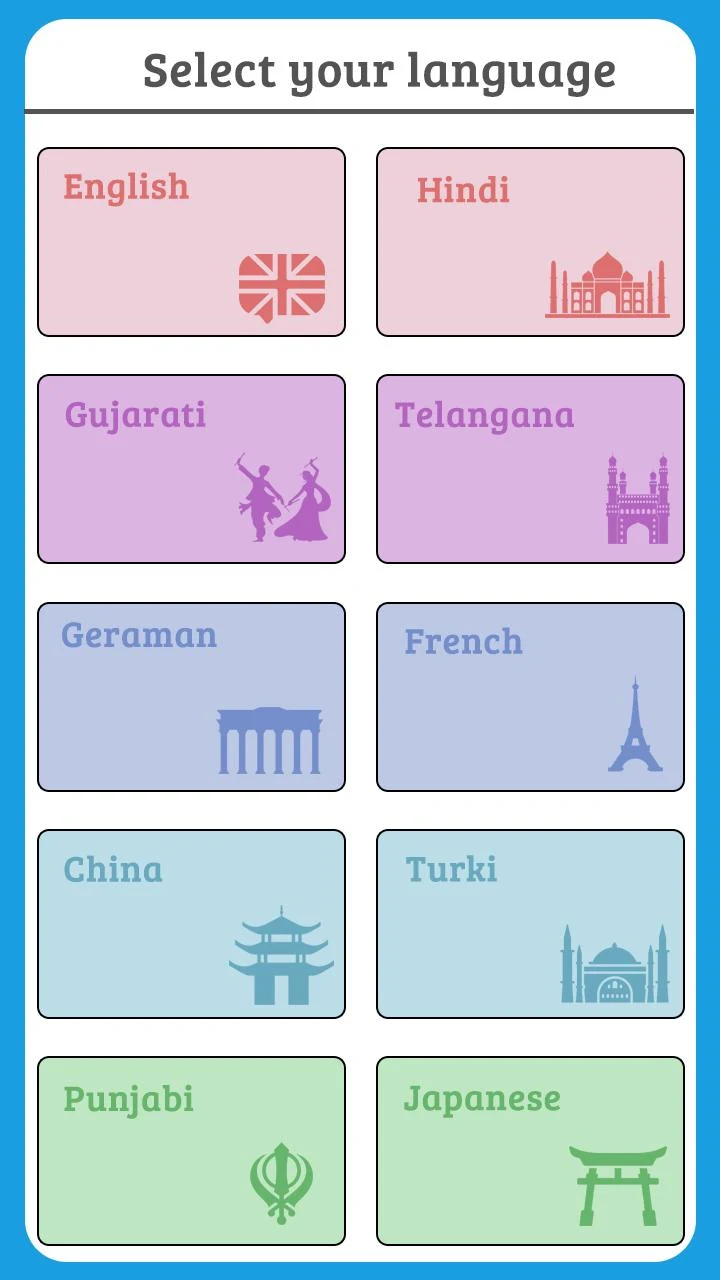Tap the Telangana language card
Image resolution: width=720 pixels, height=1280 pixels.
pos(530,469)
